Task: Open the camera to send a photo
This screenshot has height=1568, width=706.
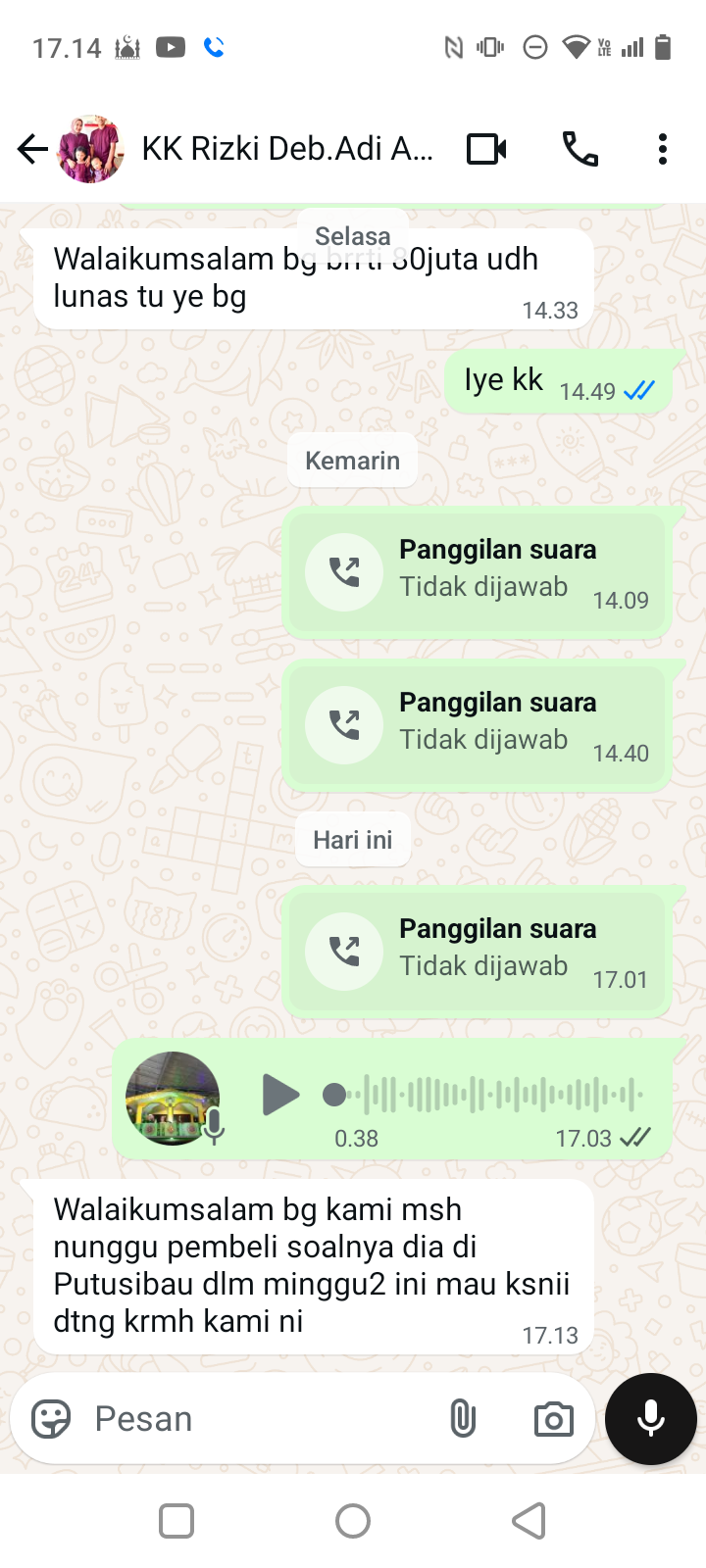Action: 553,1418
